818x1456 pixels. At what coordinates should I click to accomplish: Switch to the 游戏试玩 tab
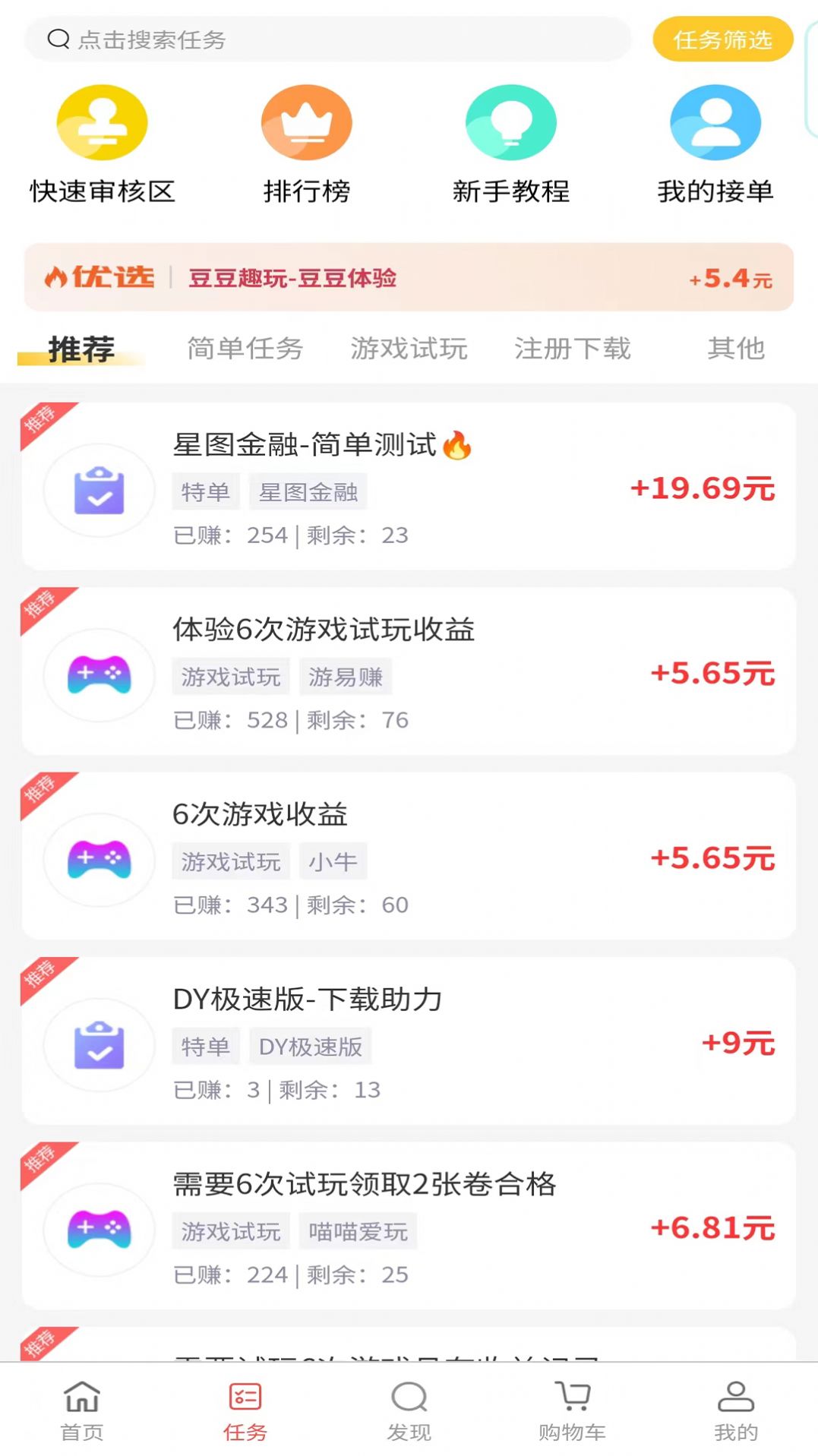409,349
